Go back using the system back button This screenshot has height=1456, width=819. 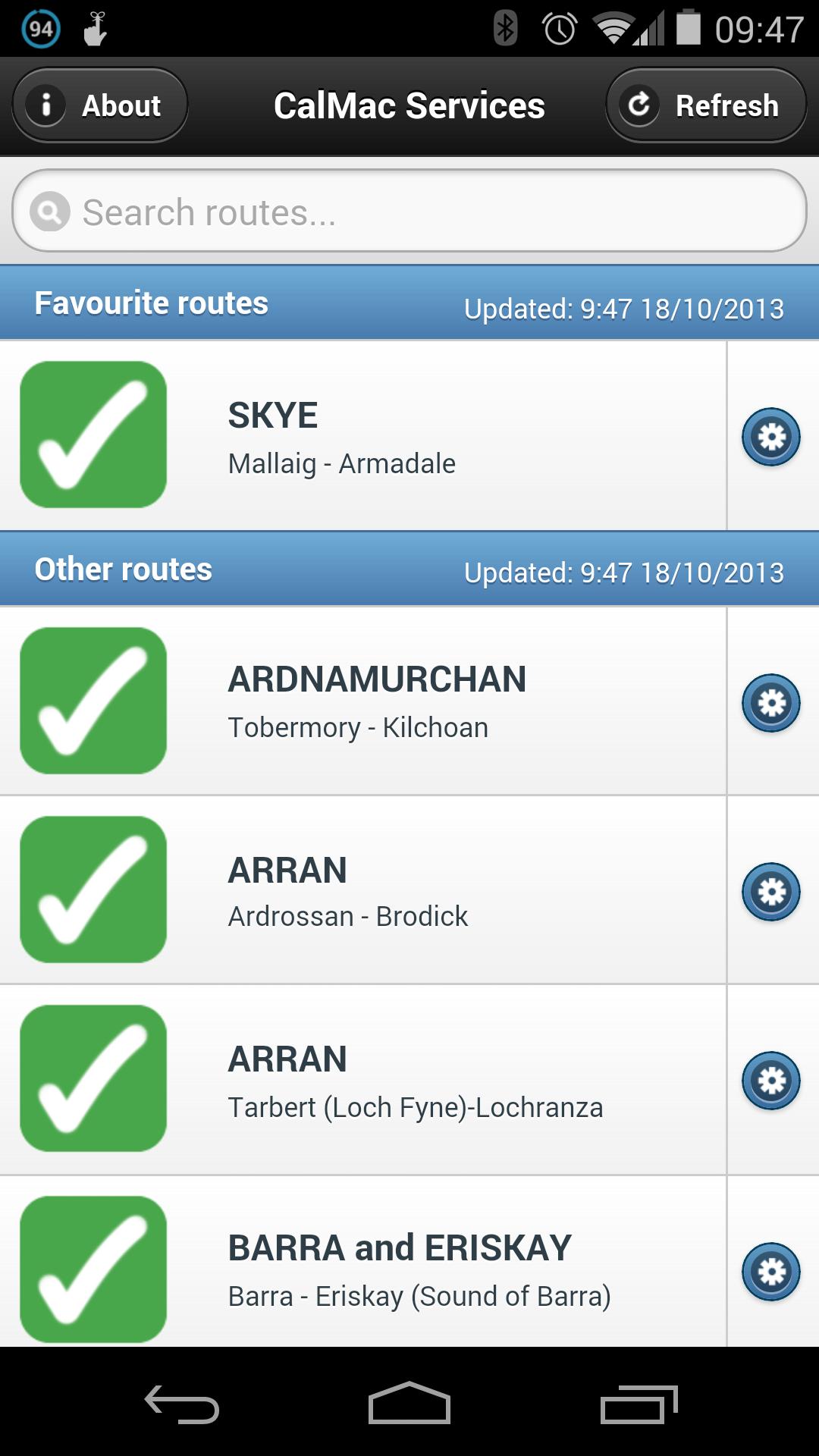pos(182,1404)
